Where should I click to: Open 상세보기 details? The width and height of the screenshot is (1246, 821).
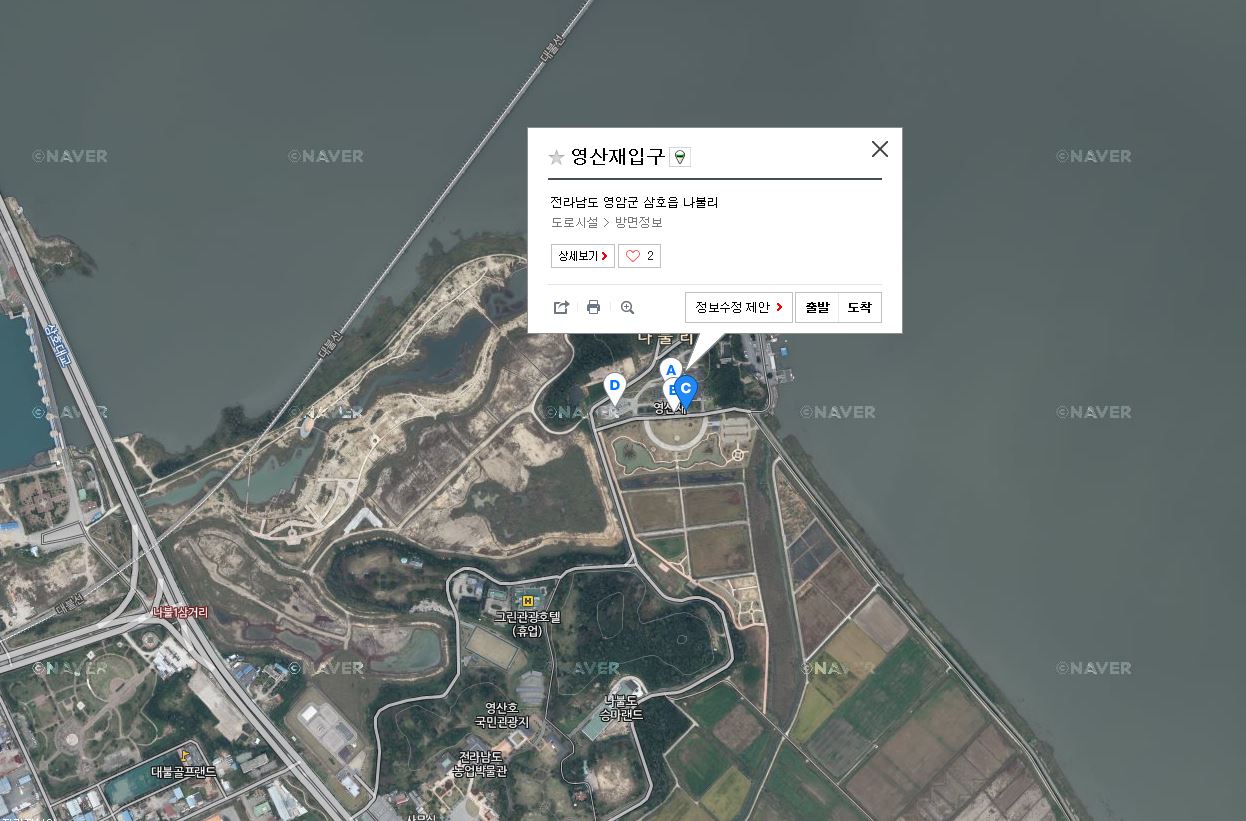582,256
